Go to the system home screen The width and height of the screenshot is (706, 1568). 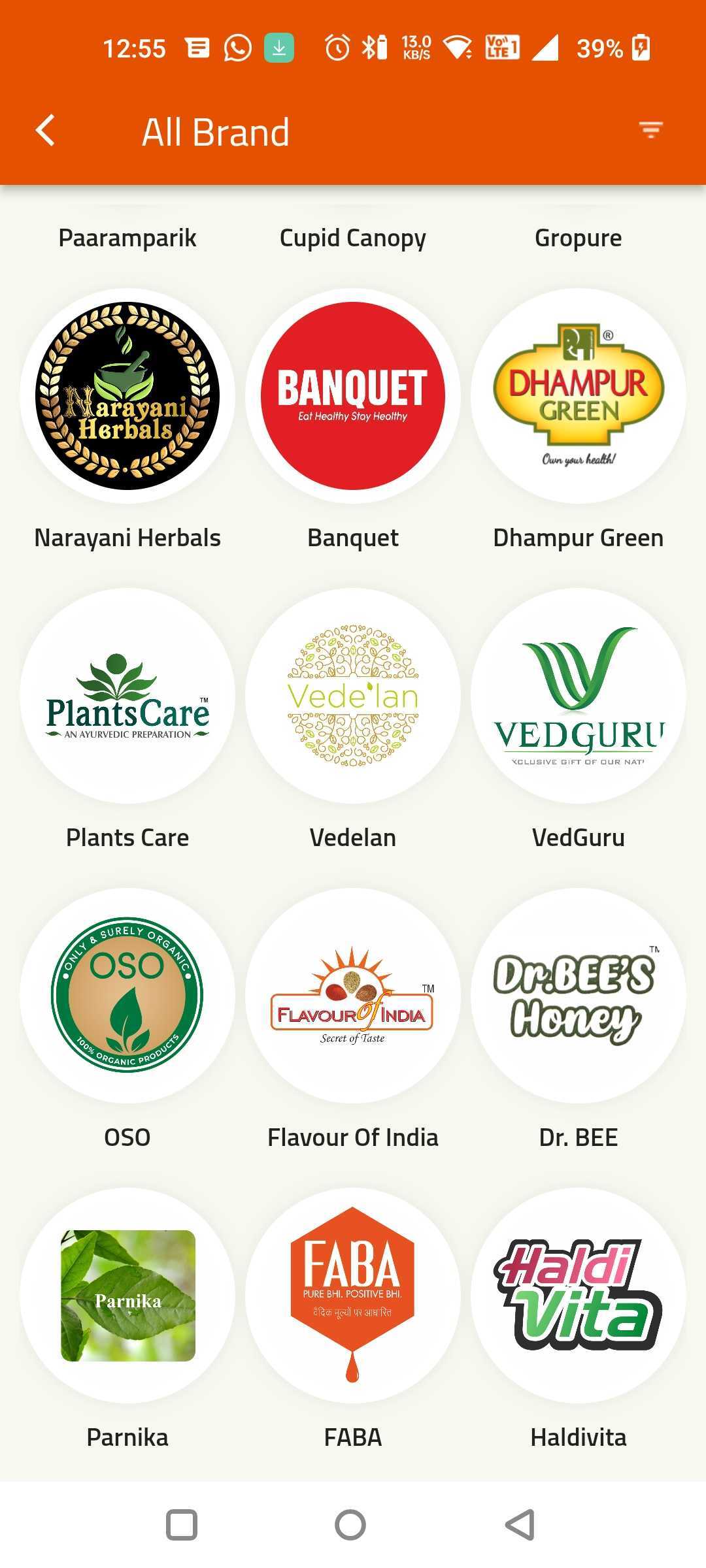tap(350, 1525)
